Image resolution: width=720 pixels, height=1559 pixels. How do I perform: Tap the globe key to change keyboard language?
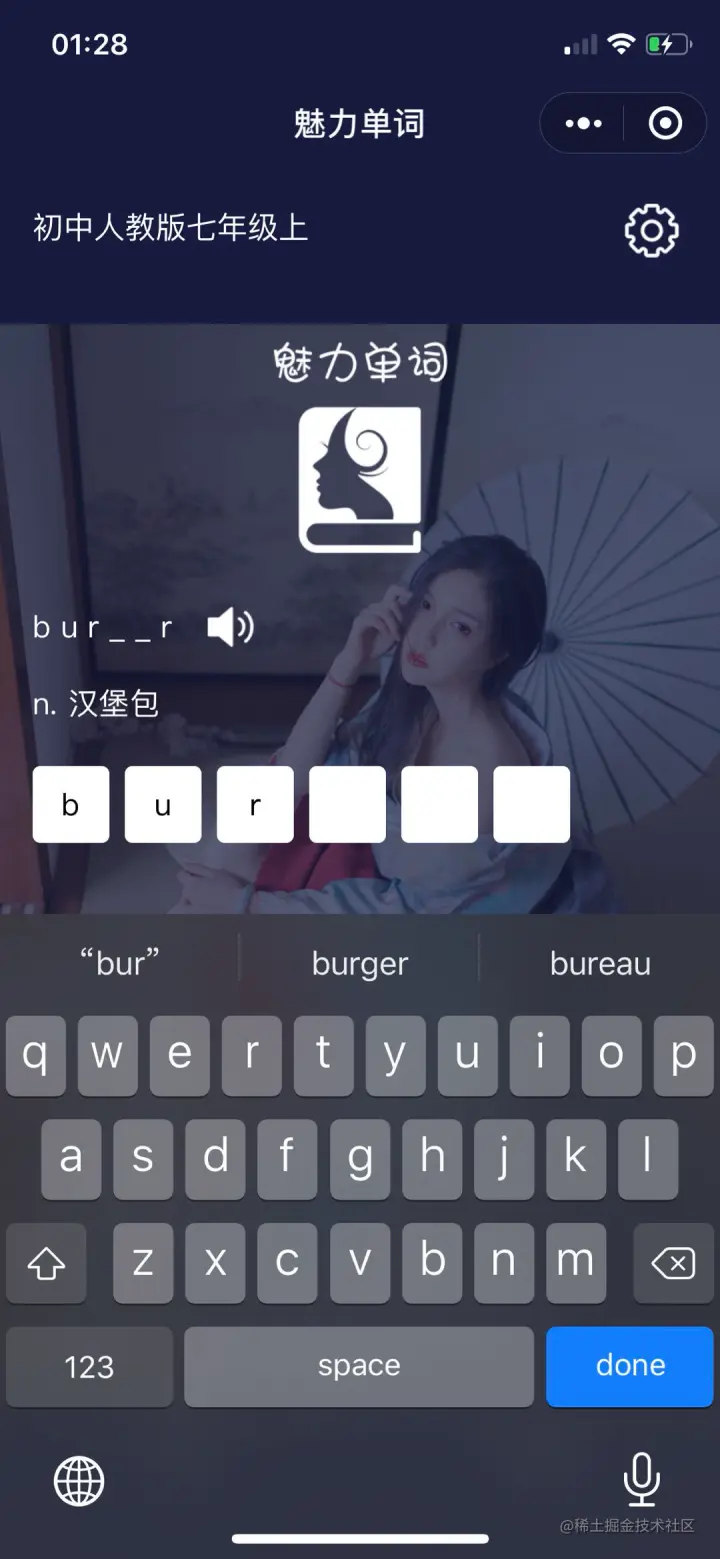tap(79, 1480)
